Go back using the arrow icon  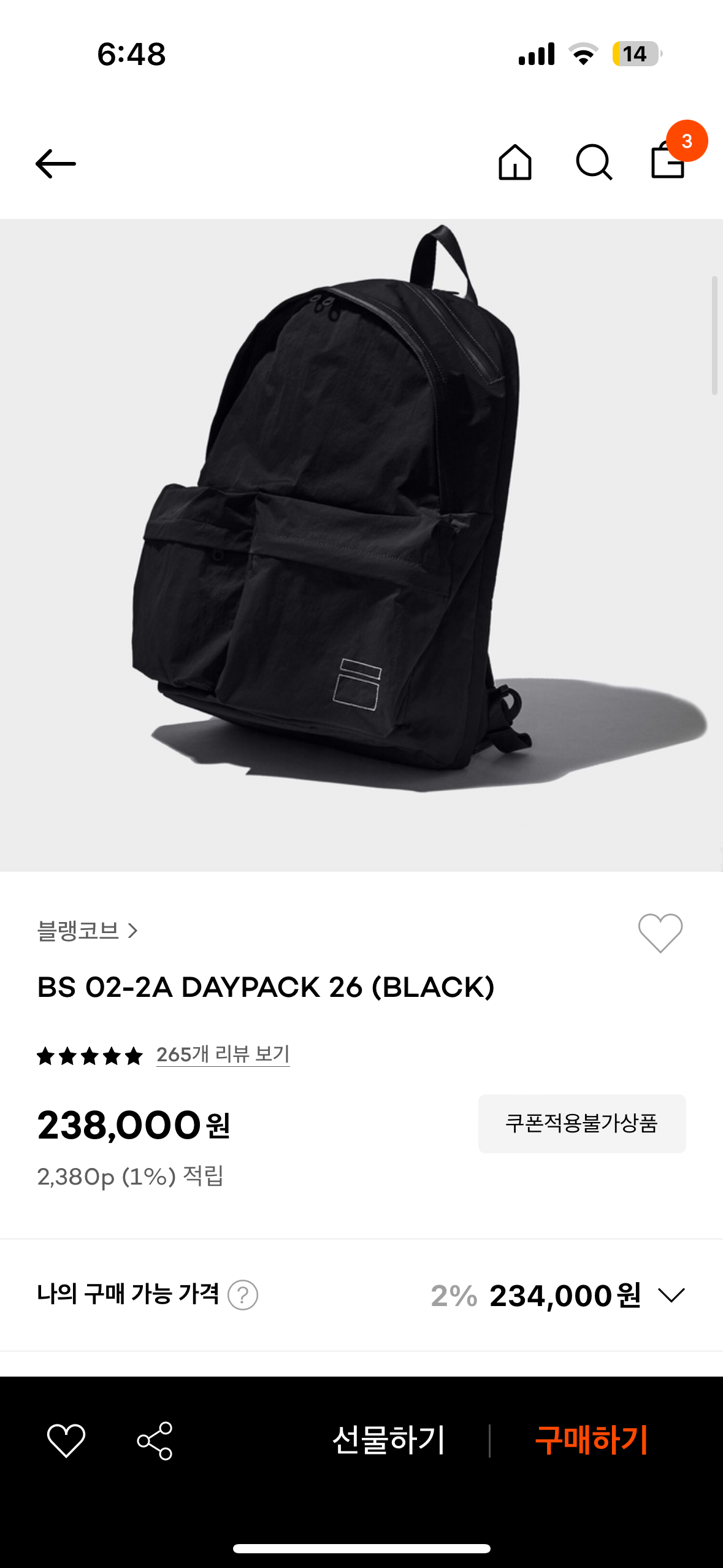tap(56, 164)
